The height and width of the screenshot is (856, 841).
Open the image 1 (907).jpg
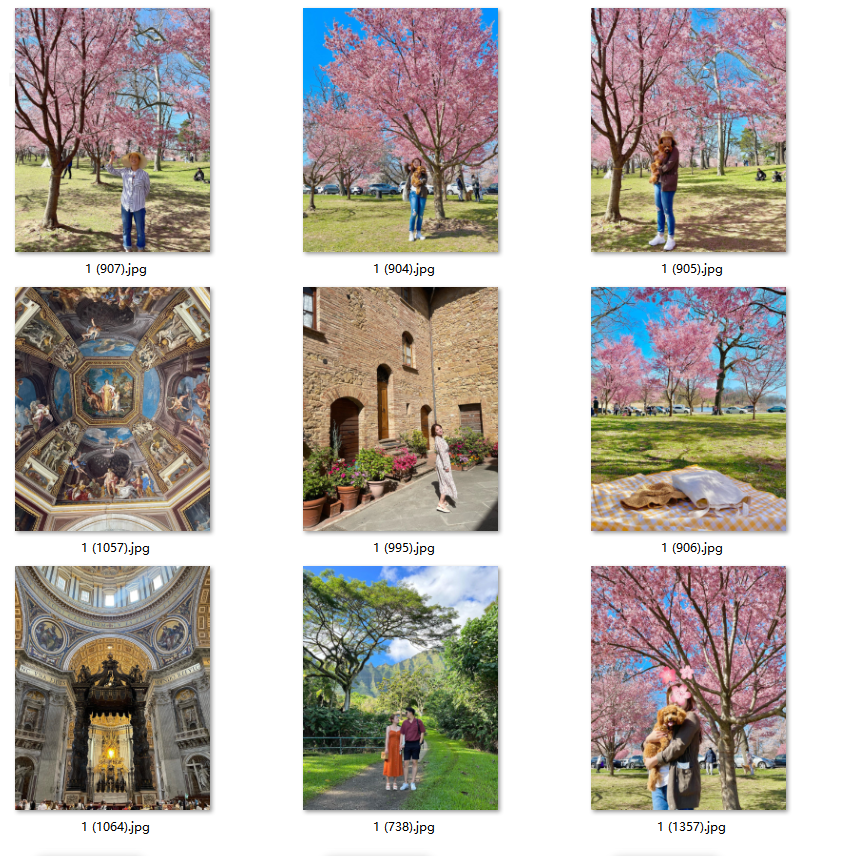pyautogui.click(x=112, y=130)
